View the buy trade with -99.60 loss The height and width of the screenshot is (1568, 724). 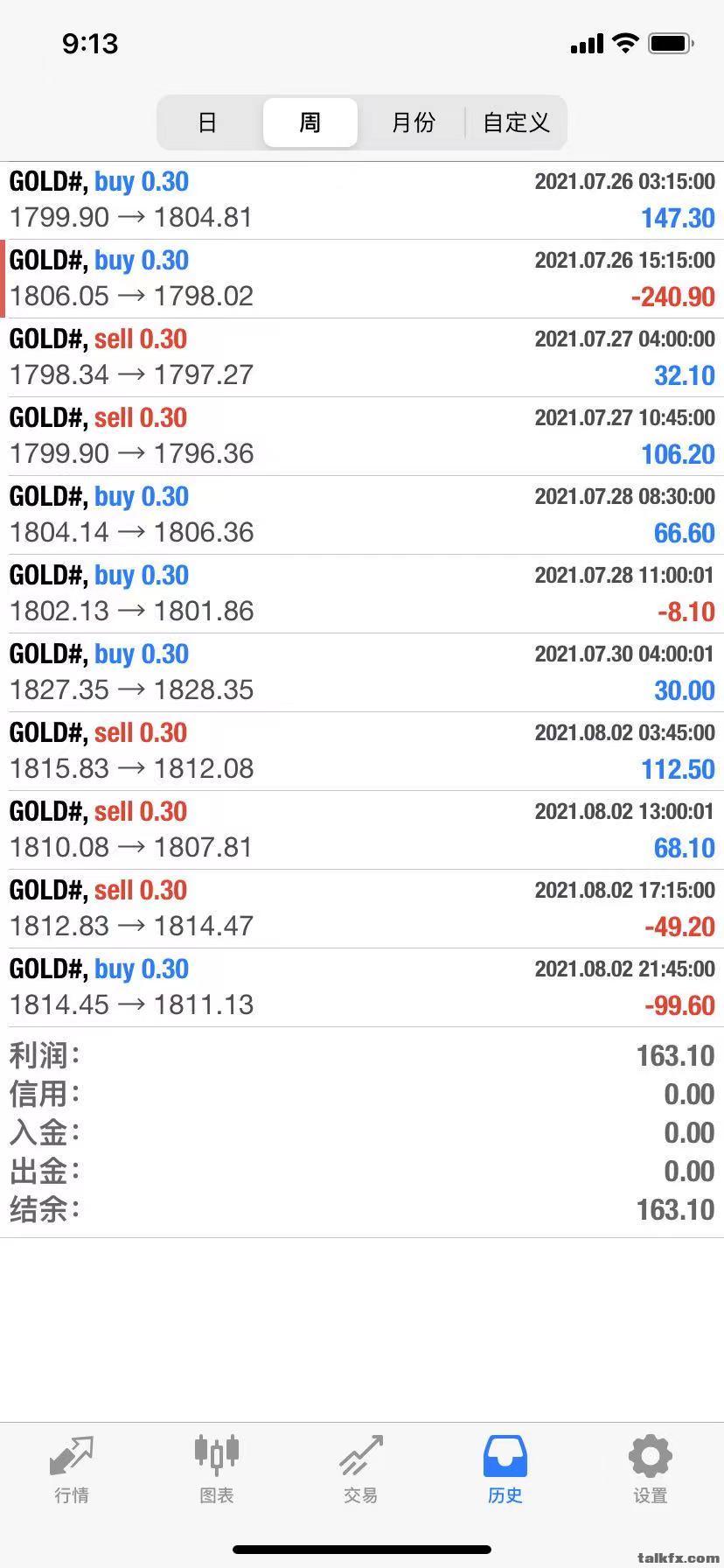pos(362,988)
